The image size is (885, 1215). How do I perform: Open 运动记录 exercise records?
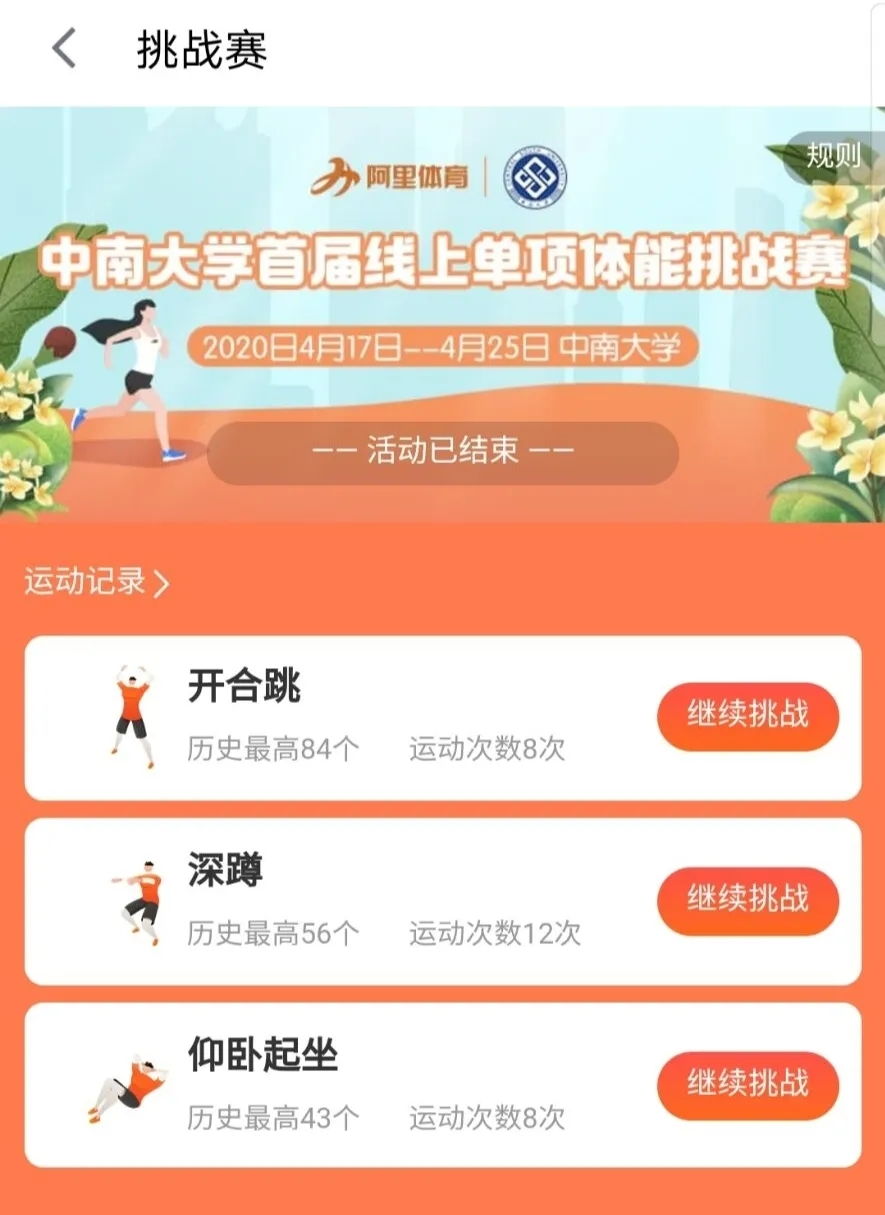tap(97, 582)
